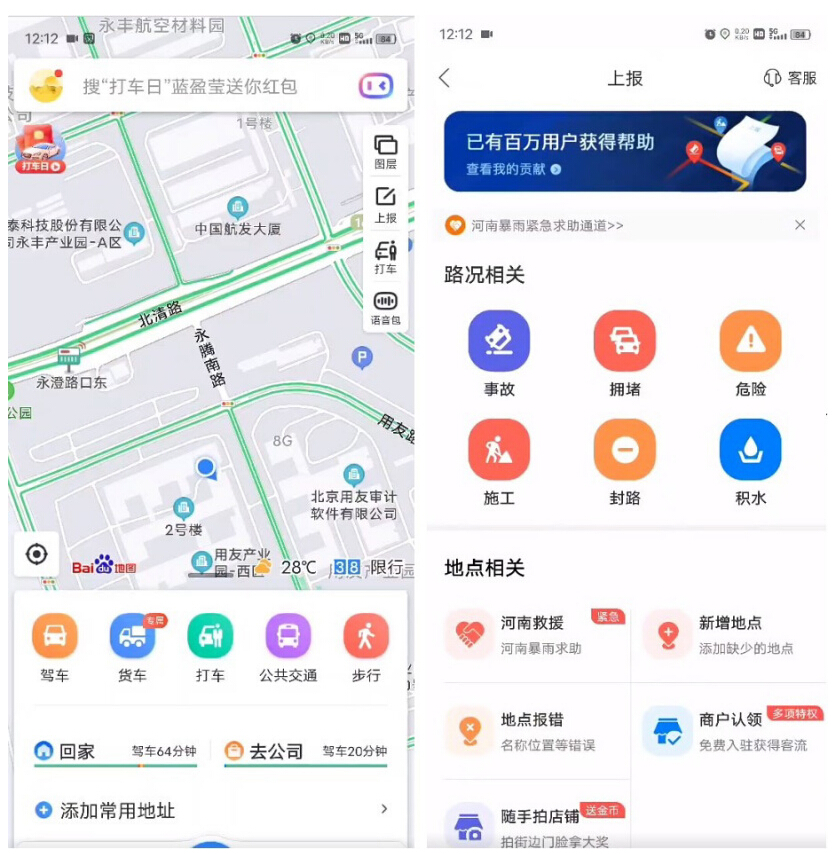
Task: Contact 客服 customer service
Action: click(x=789, y=78)
